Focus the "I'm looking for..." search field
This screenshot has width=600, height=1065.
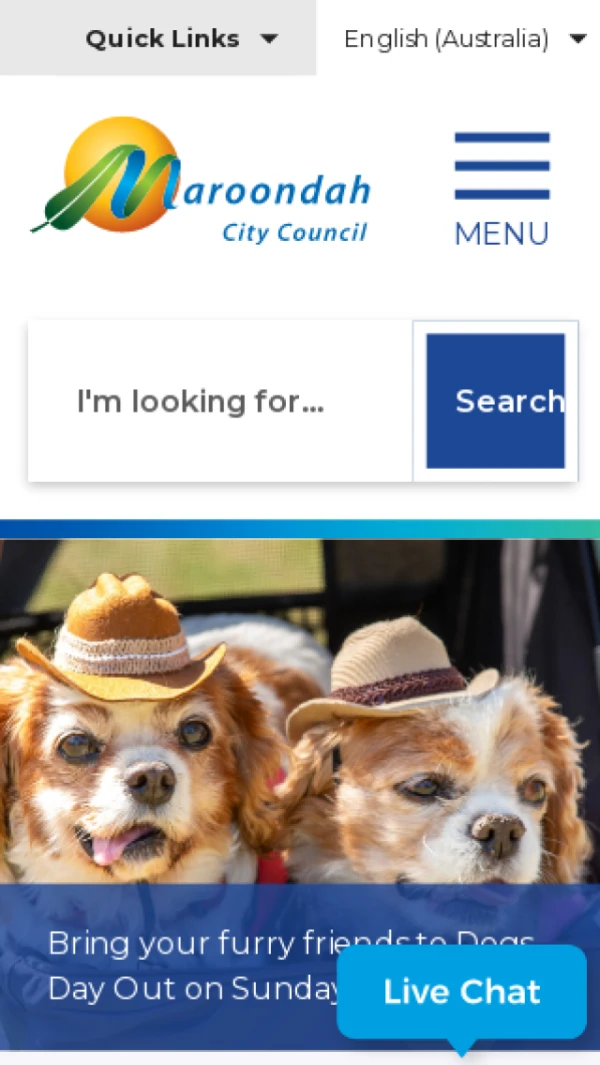click(220, 402)
